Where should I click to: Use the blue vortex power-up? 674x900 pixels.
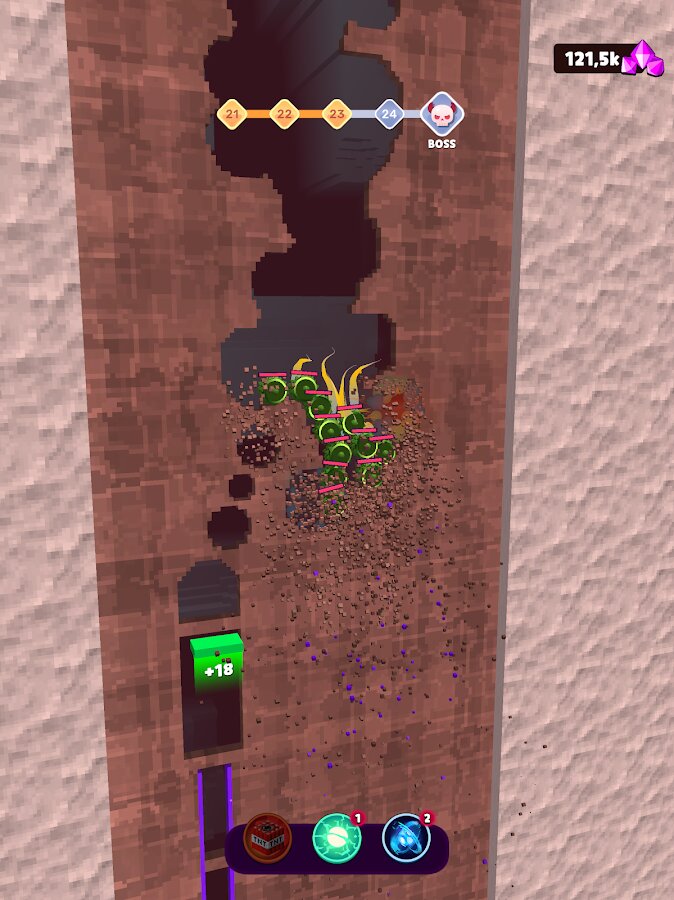(x=406, y=838)
